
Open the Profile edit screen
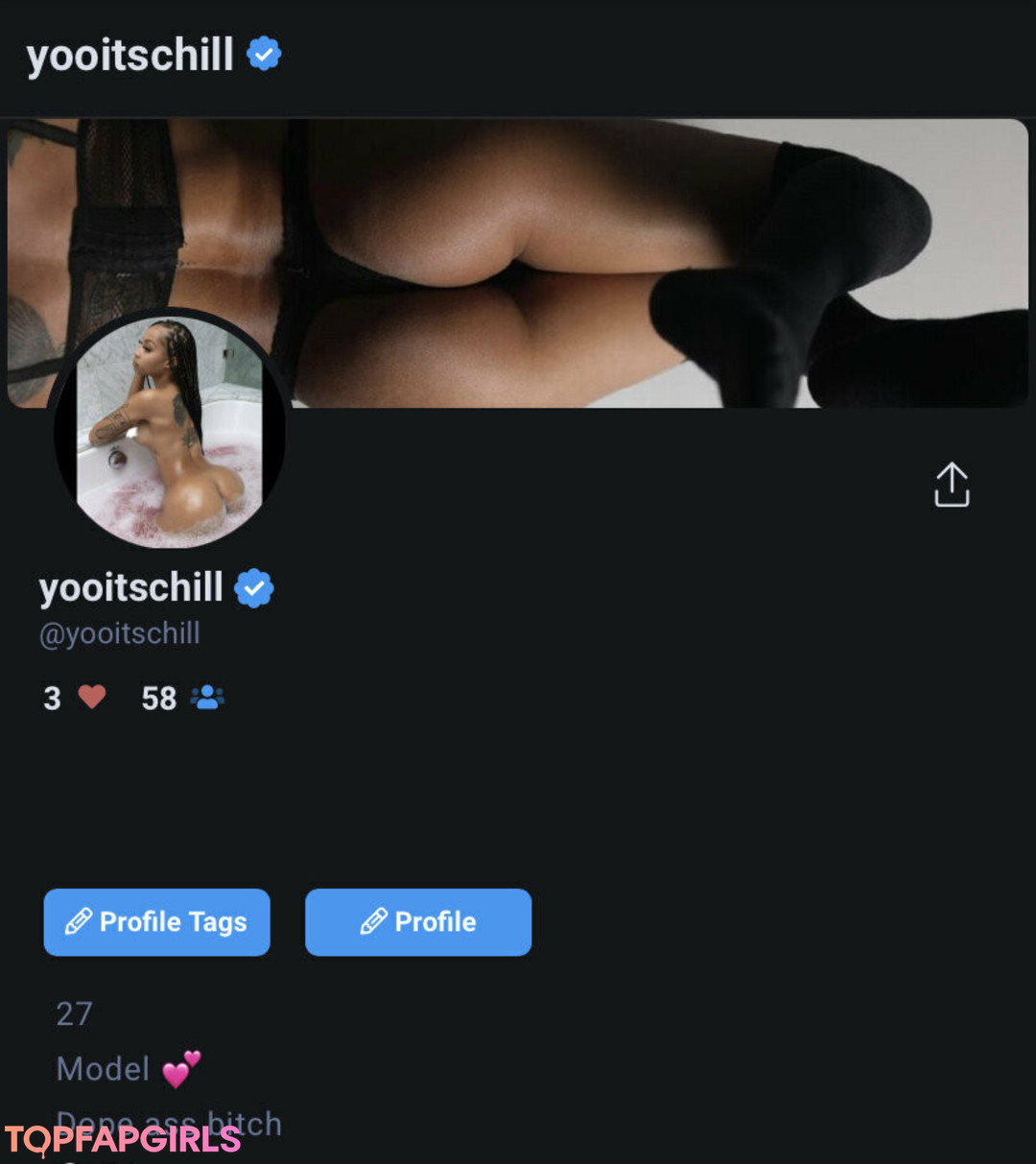click(x=418, y=922)
